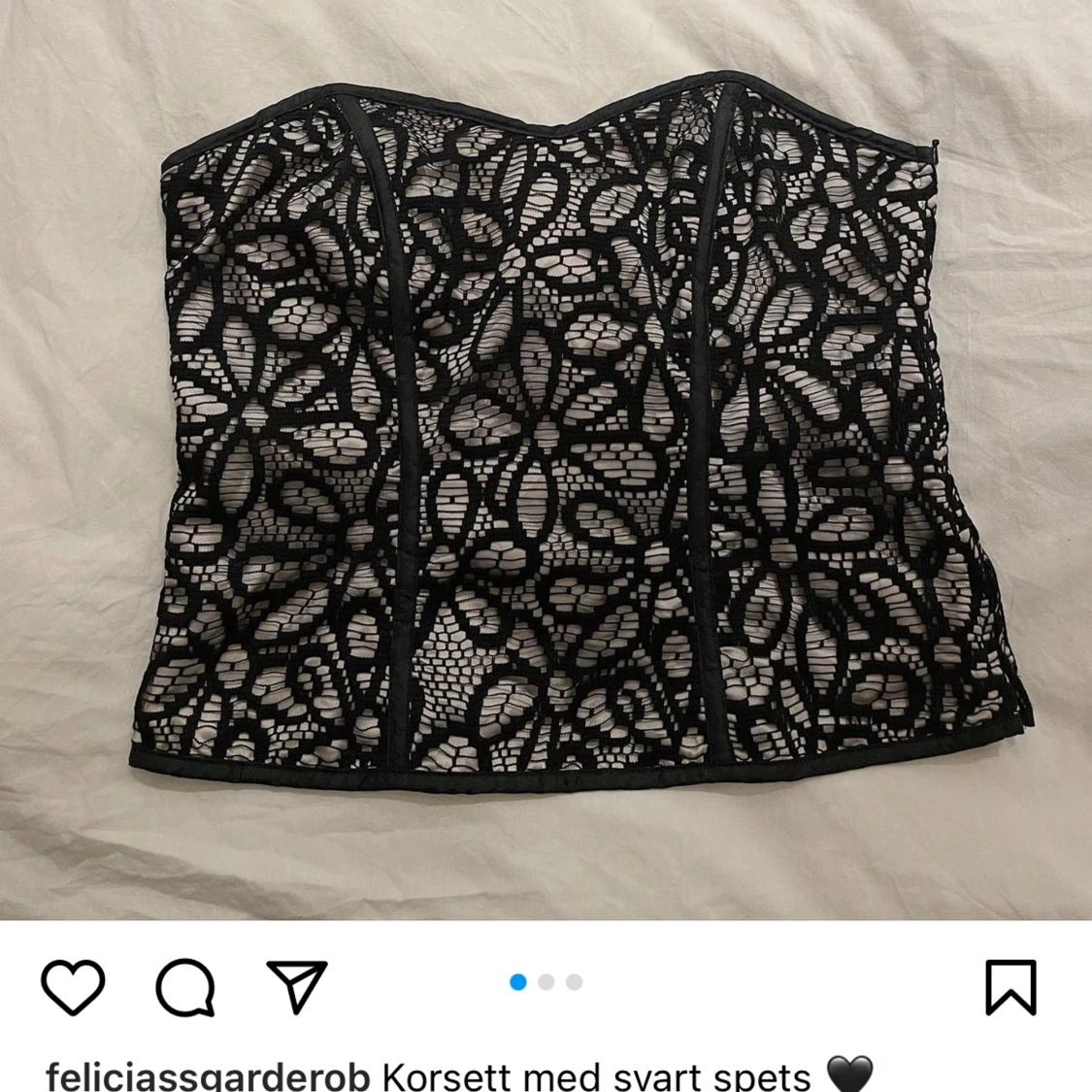Screen dimensions: 1092x1092
Task: Save the post with the bookmark icon
Action: 1010,987
